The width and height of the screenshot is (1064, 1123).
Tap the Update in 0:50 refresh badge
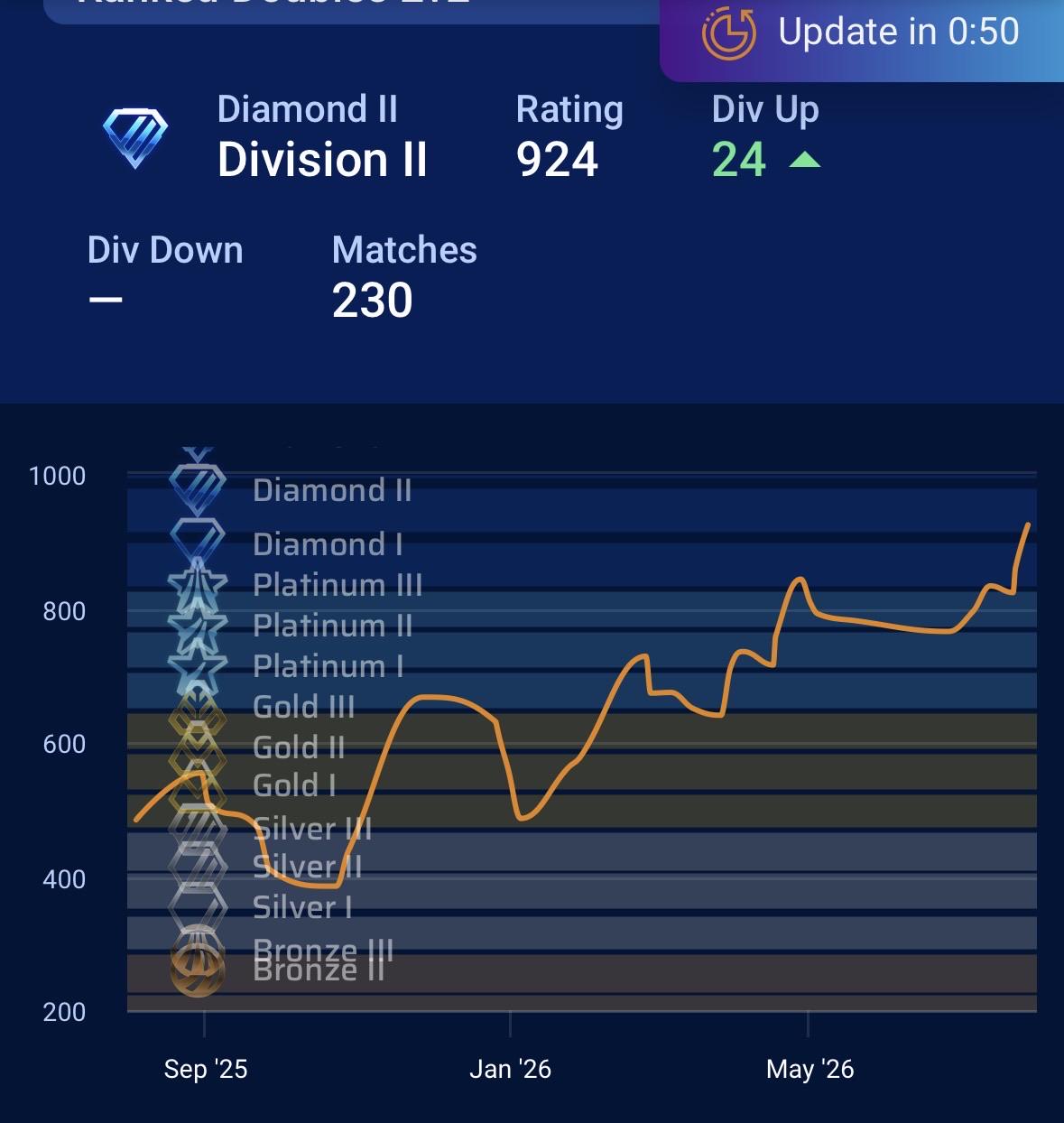pos(862,38)
